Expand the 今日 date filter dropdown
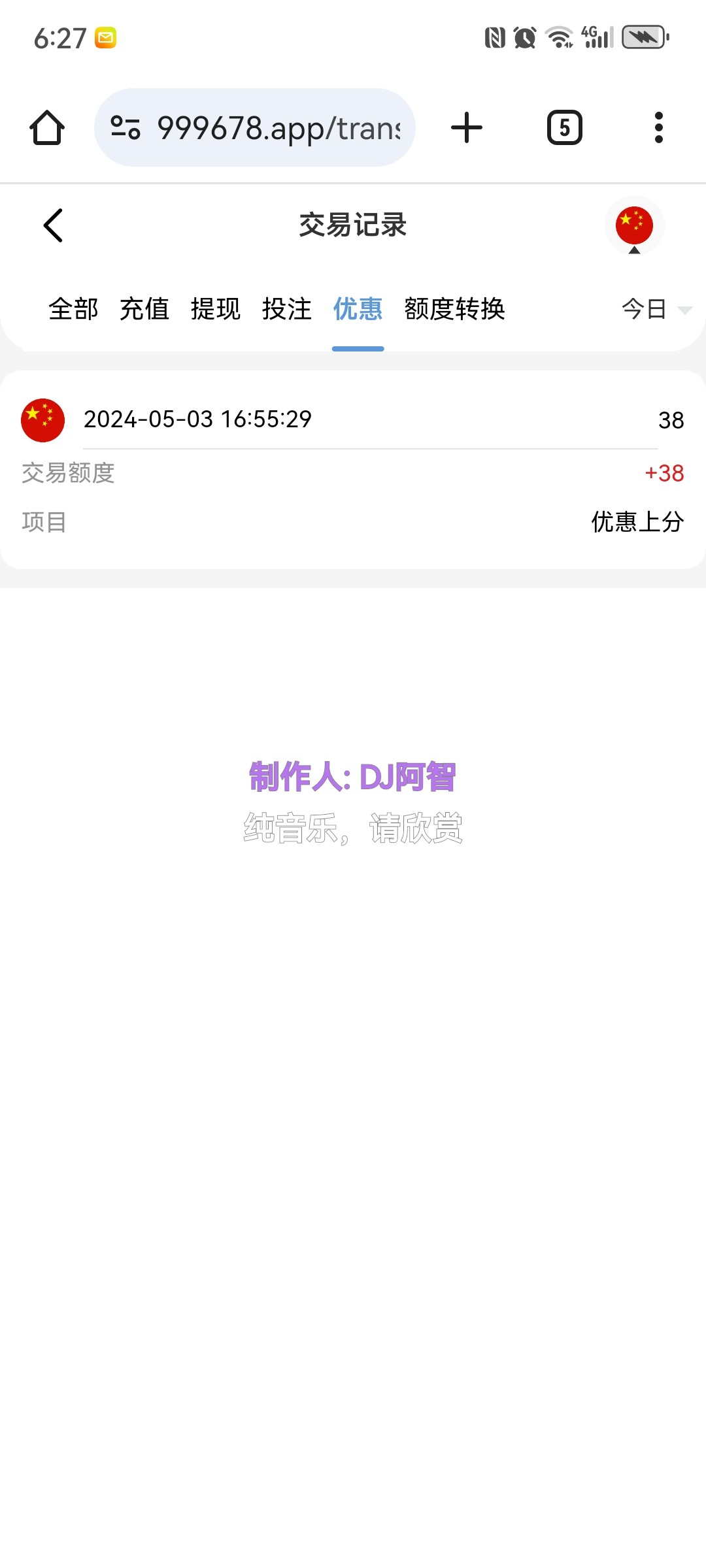706x1568 pixels. tap(656, 308)
